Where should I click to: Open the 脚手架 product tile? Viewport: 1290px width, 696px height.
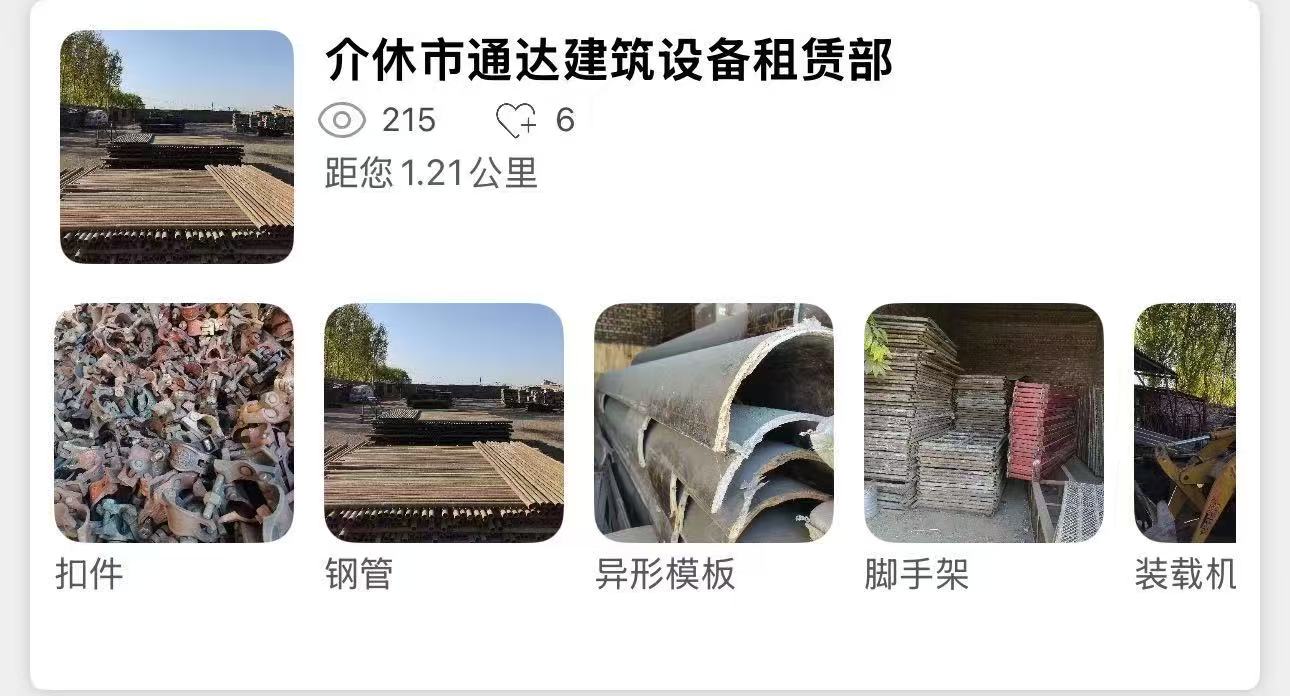click(x=984, y=423)
